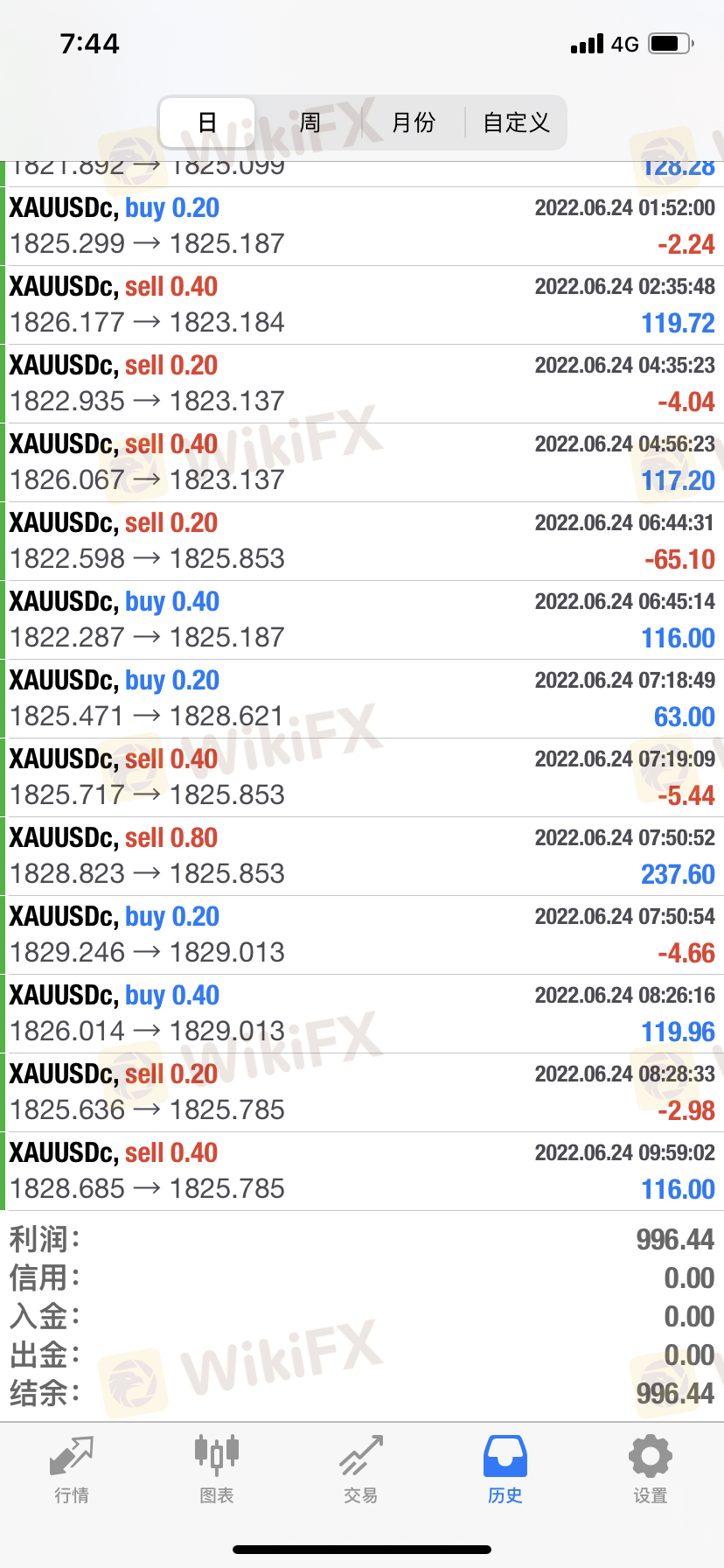Open the 行情 quotes tab
724x1568 pixels.
[x=72, y=1470]
